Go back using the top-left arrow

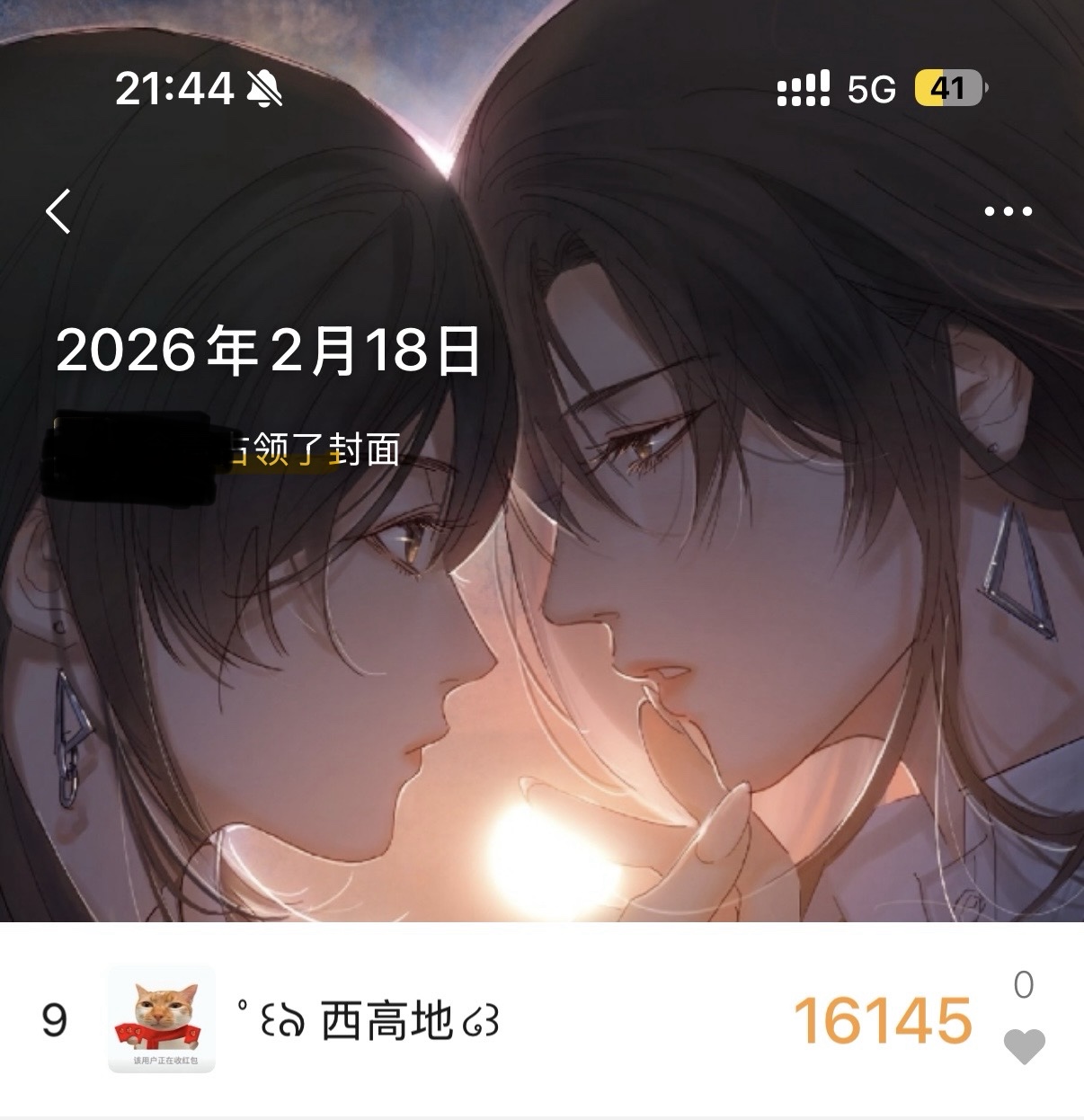tap(58, 211)
